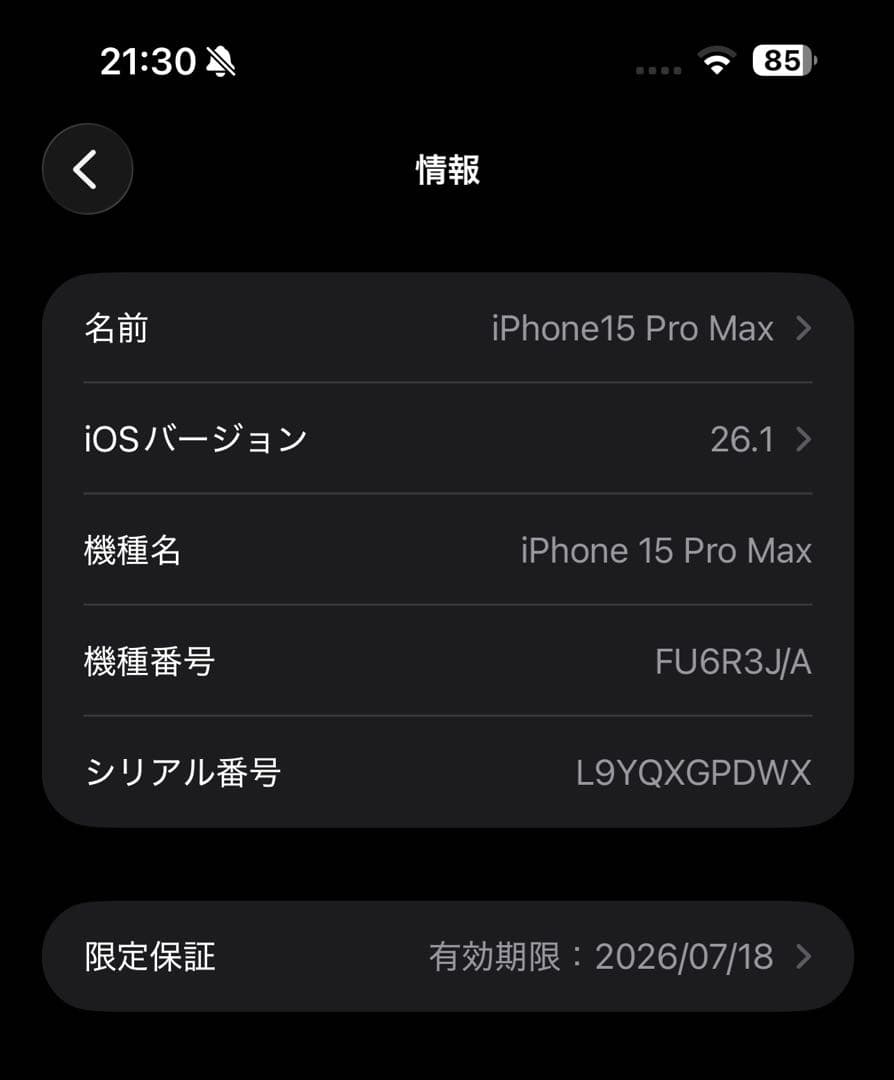Expand the 名前 row to rename the device
The width and height of the screenshot is (894, 1080).
click(447, 328)
